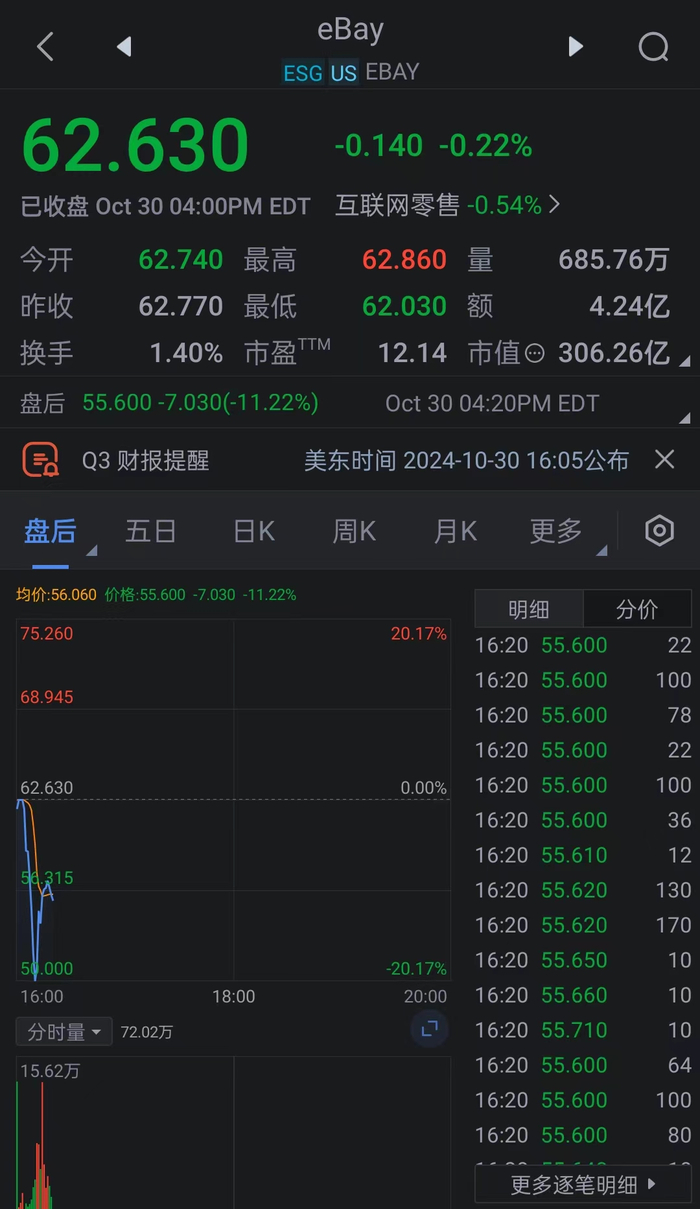Switch to the 周K chart tab
This screenshot has height=1209, width=700.
point(354,531)
